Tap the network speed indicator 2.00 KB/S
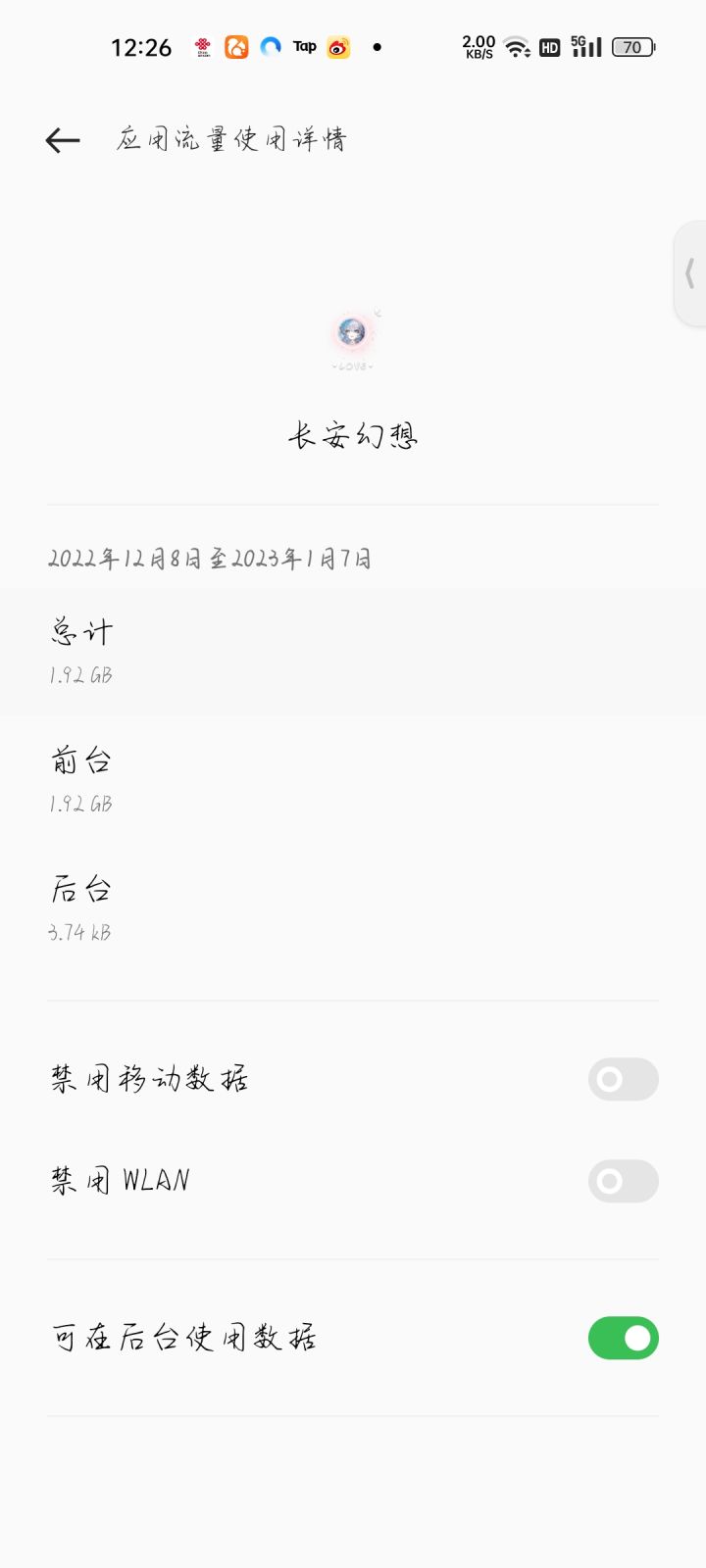706x1568 pixels. point(478,46)
